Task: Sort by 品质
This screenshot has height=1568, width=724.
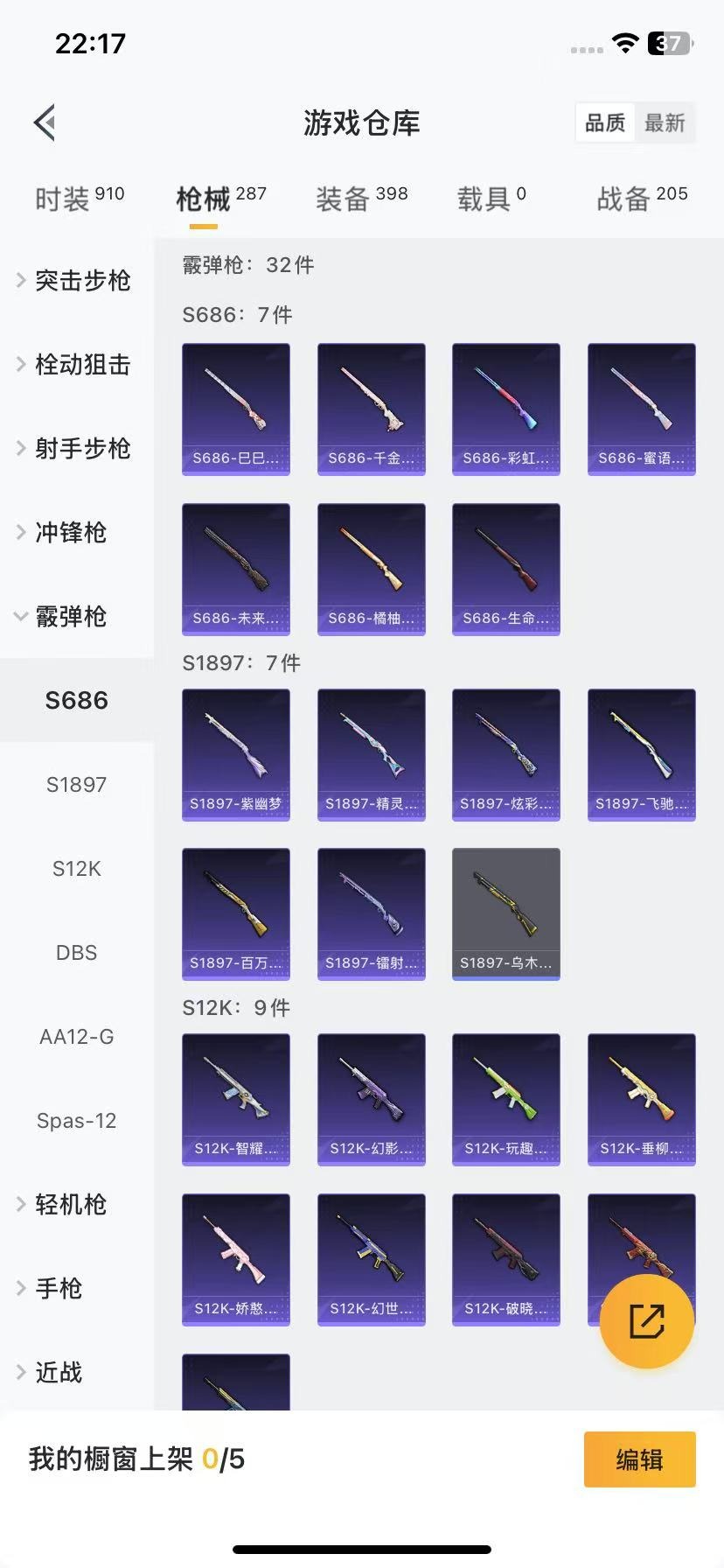Action: point(605,122)
